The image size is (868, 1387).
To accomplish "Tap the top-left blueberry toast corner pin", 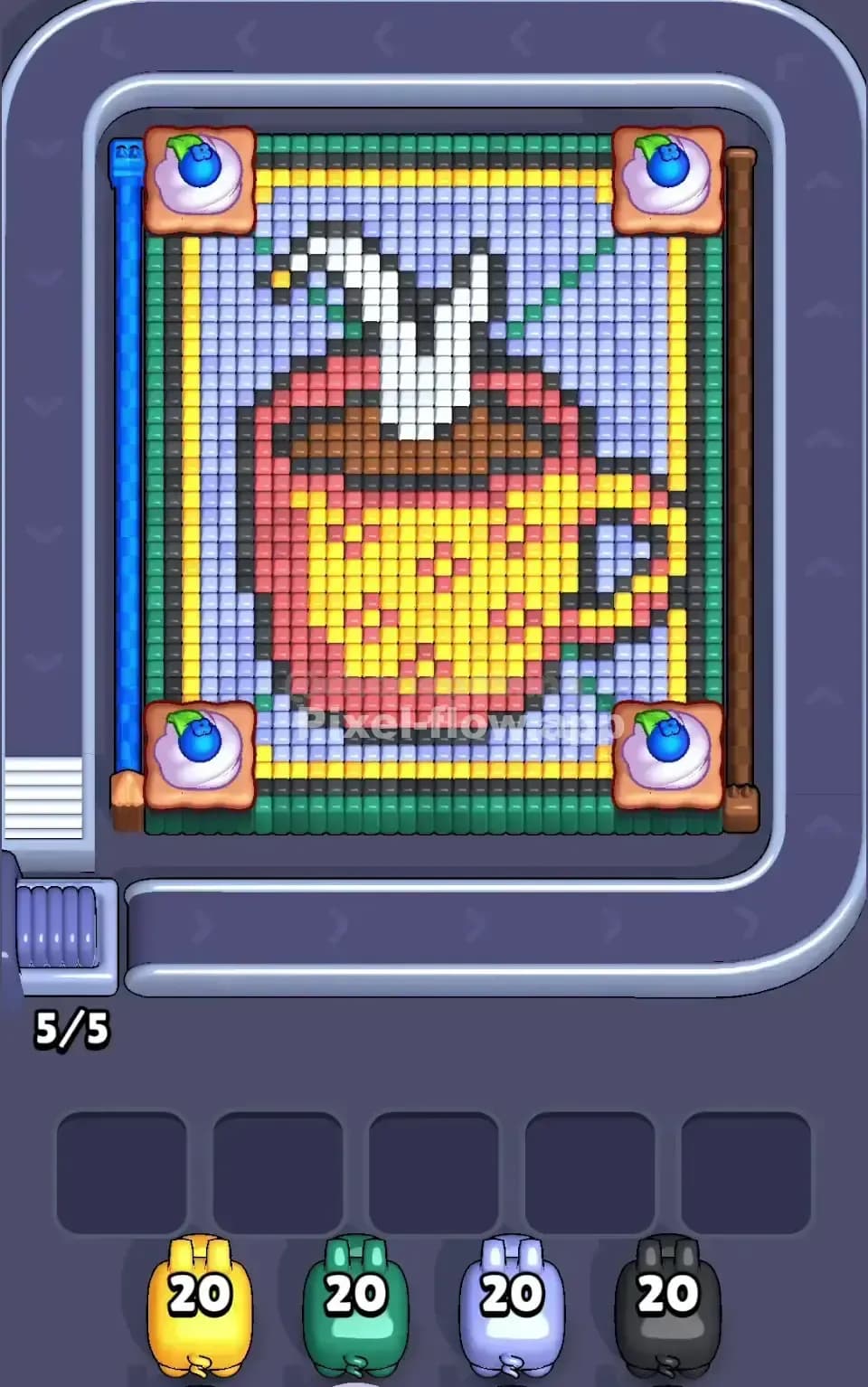I will click(x=201, y=179).
